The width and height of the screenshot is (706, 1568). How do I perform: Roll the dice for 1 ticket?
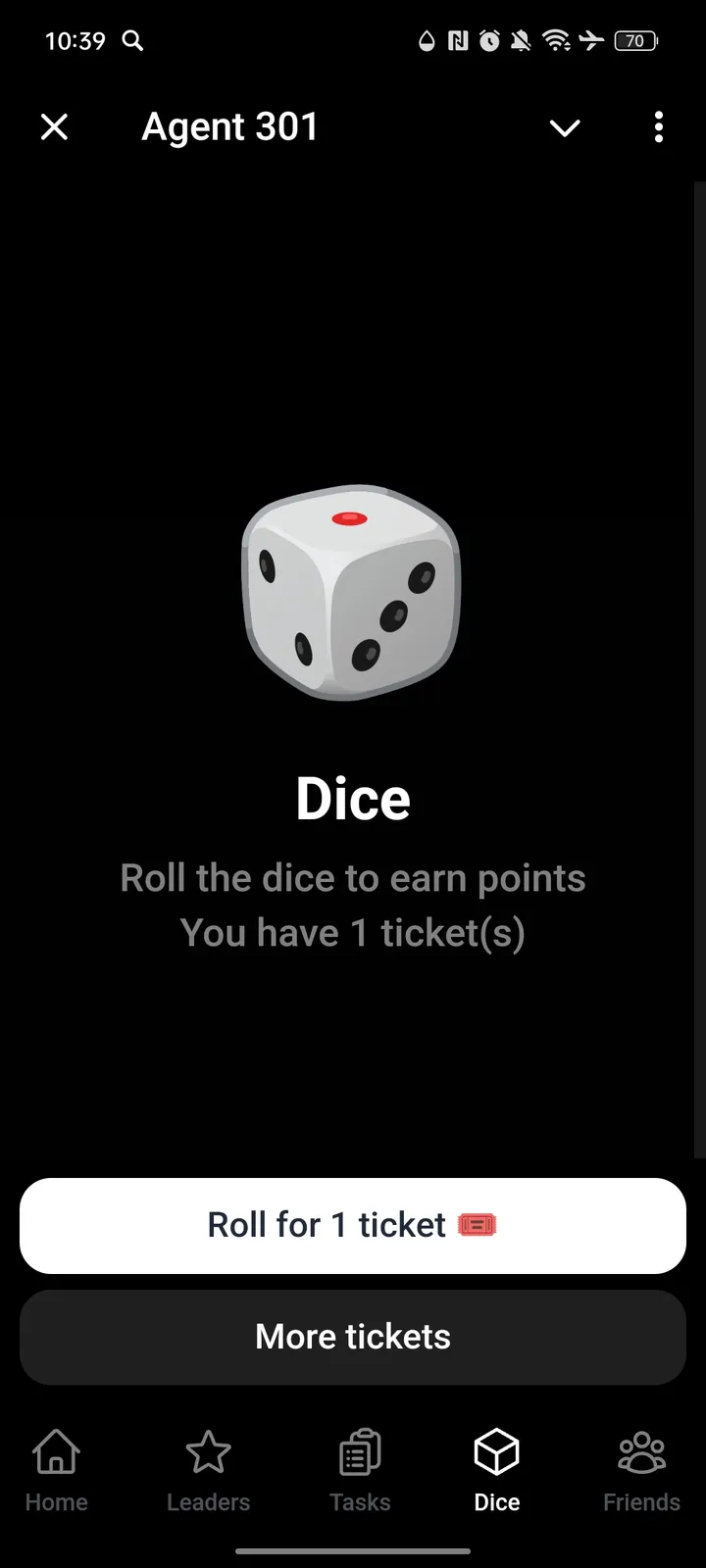pyautogui.click(x=353, y=1225)
